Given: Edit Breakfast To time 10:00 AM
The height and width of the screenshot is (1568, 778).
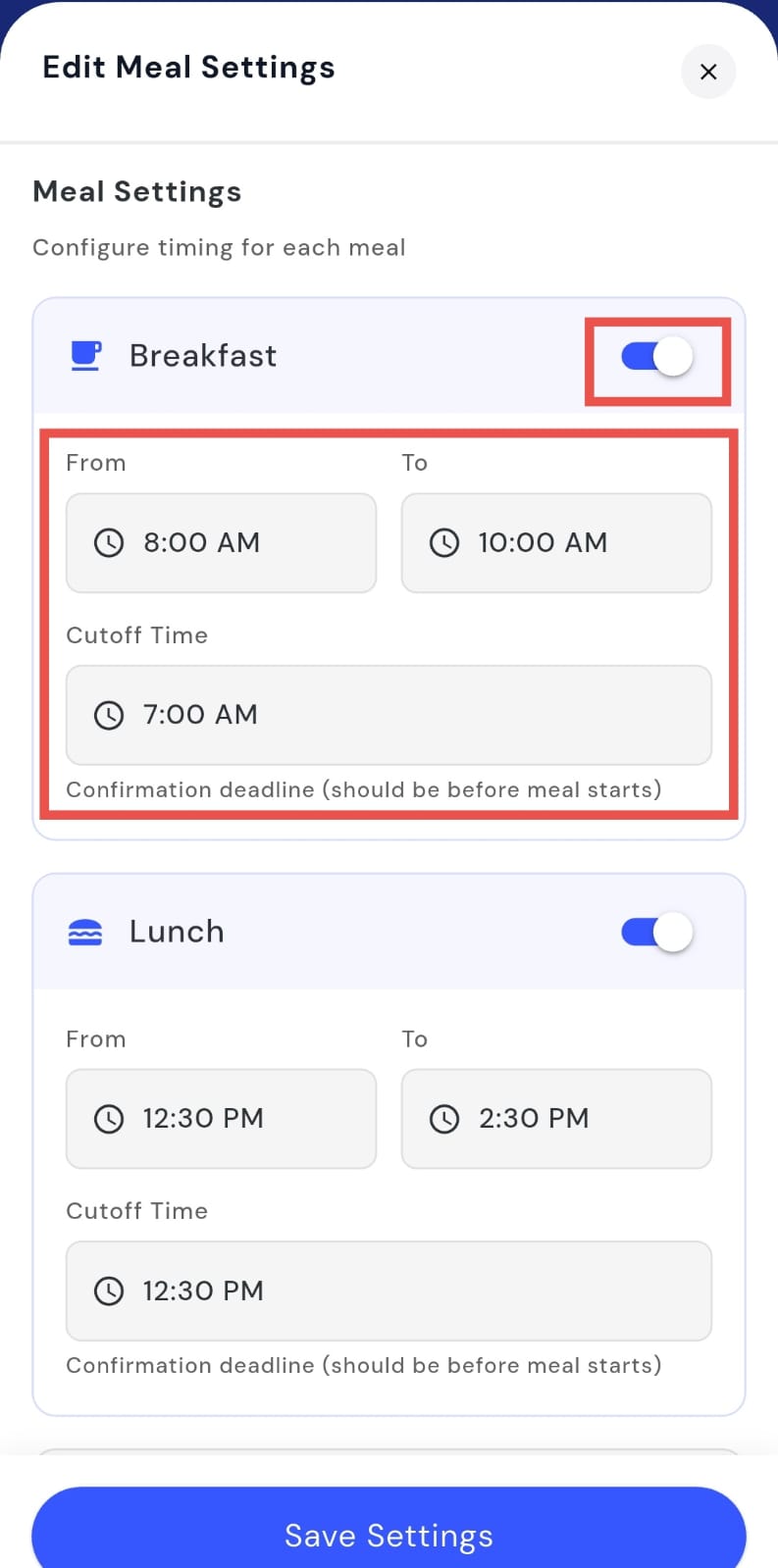Looking at the screenshot, I should tap(556, 542).
